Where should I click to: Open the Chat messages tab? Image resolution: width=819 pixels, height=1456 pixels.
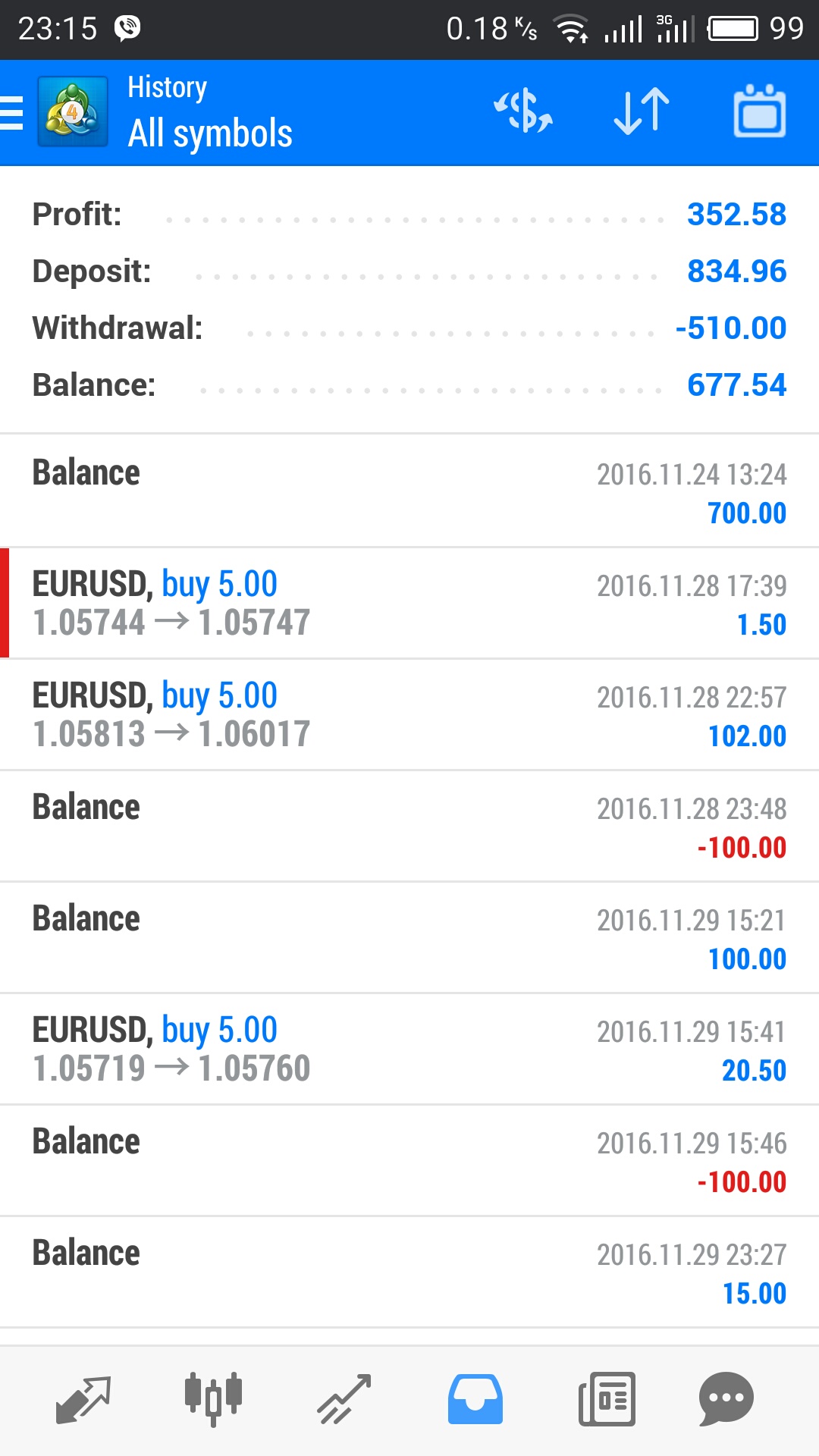tap(726, 1399)
